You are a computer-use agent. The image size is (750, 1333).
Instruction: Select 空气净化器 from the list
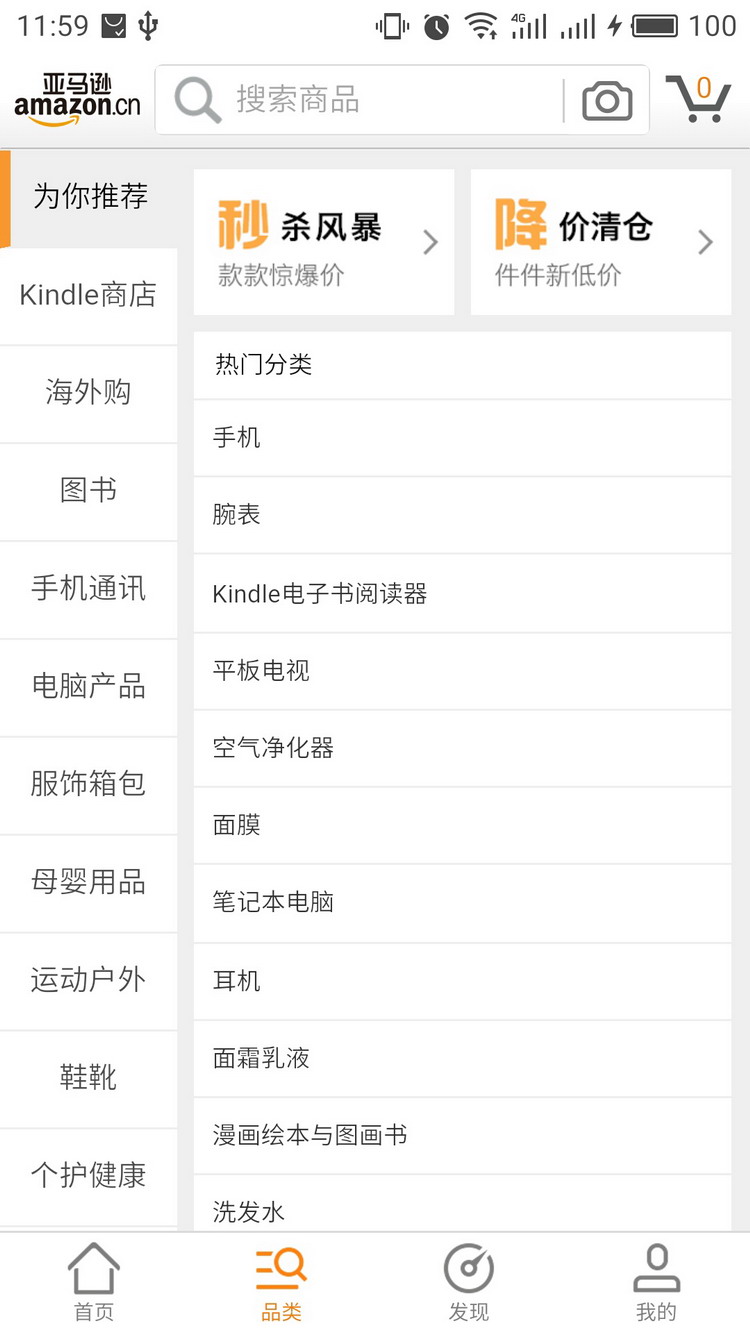(x=462, y=748)
